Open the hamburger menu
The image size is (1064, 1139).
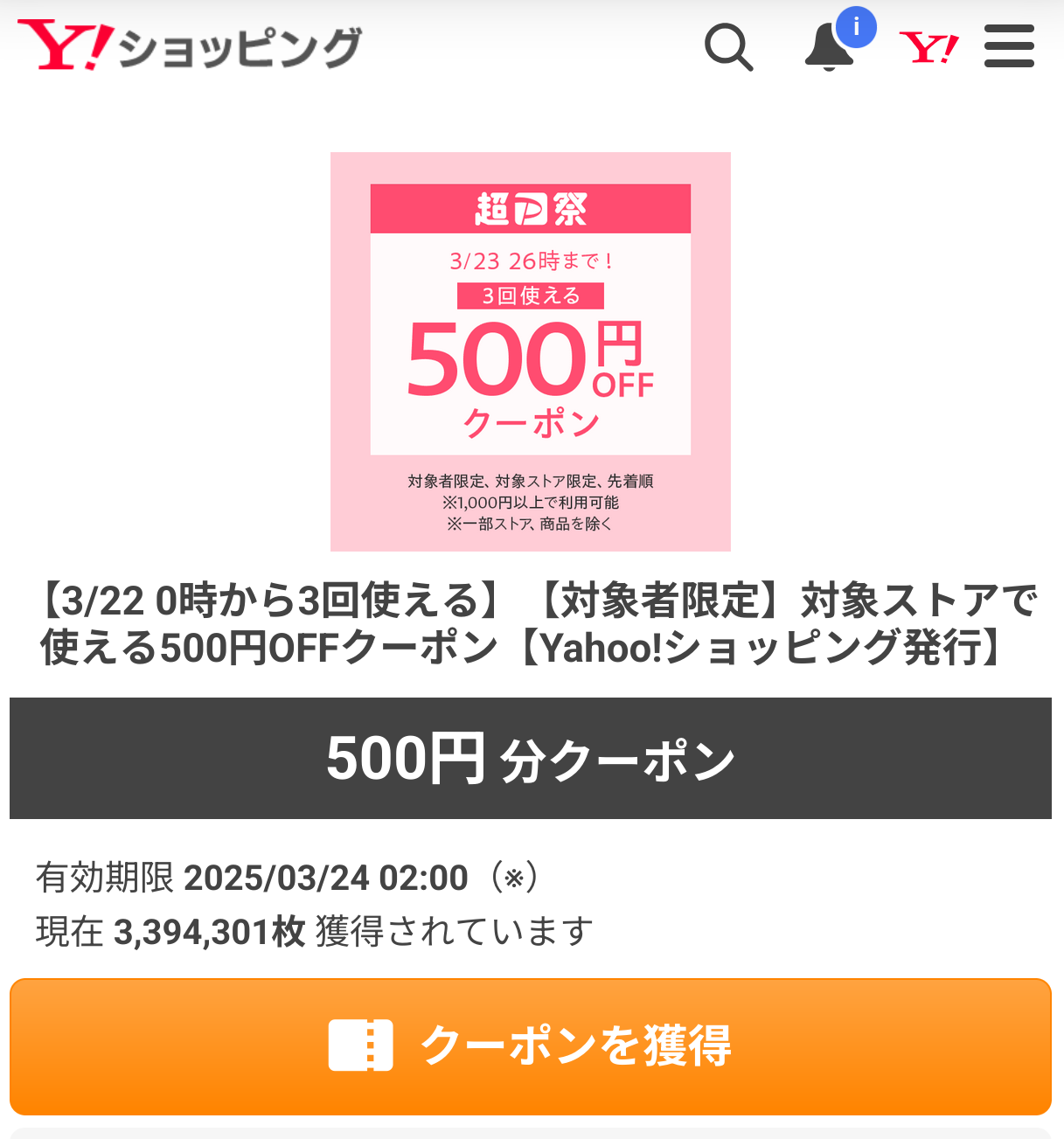pyautogui.click(x=1009, y=46)
